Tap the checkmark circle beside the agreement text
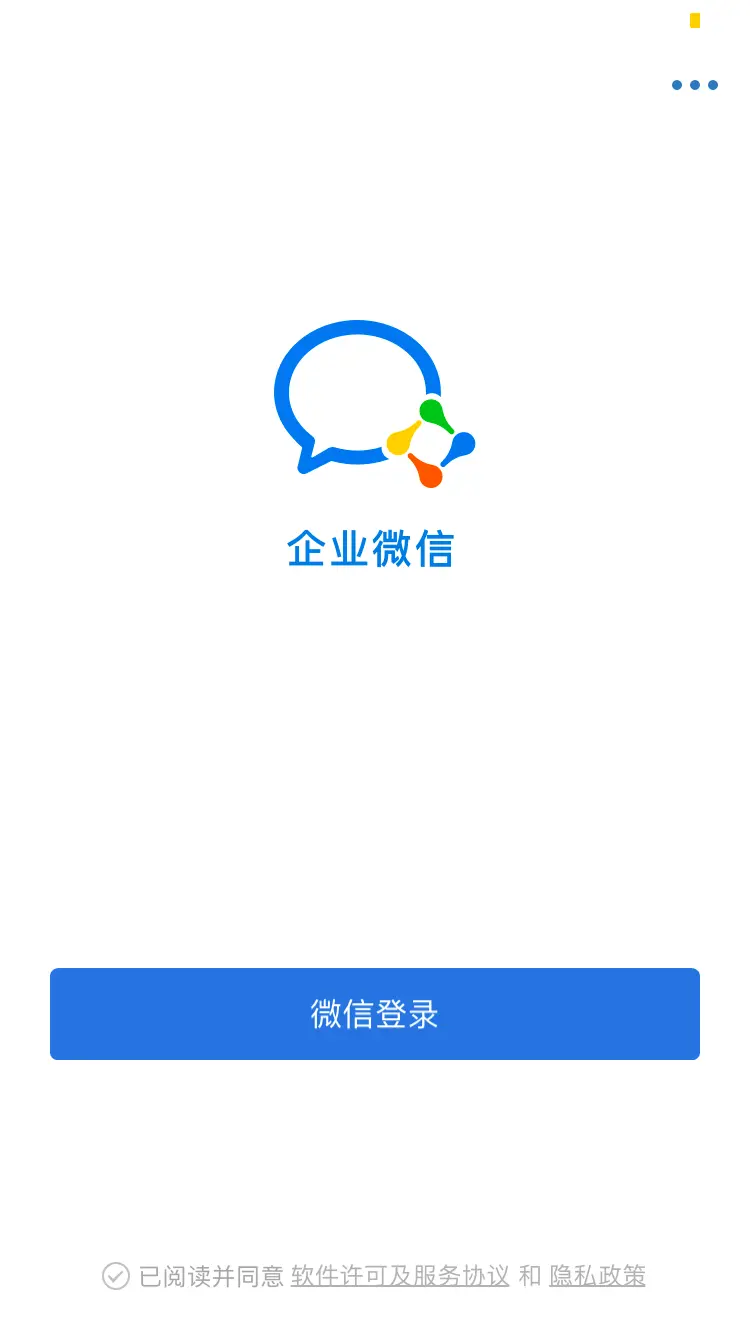 [x=115, y=1276]
